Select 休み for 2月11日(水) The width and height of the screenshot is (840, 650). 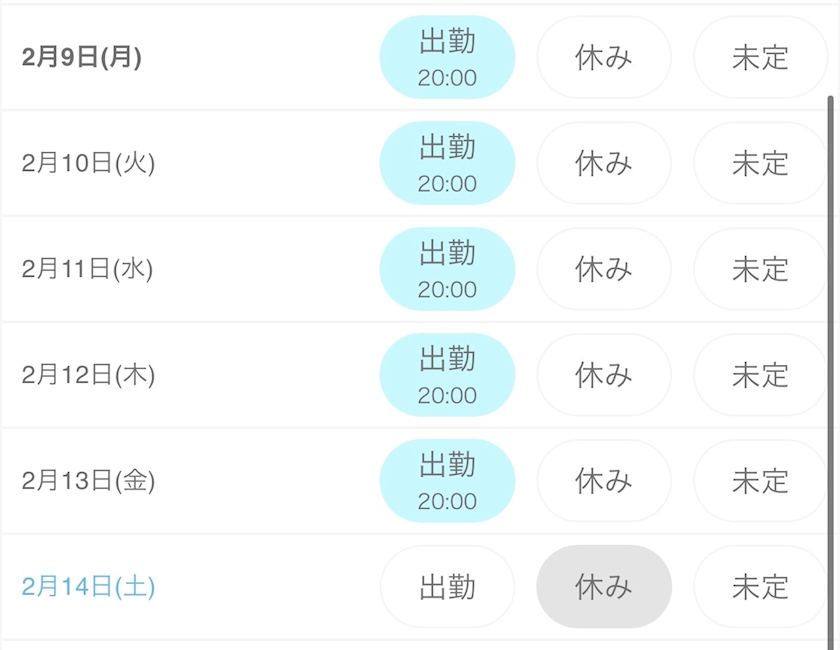pos(604,269)
